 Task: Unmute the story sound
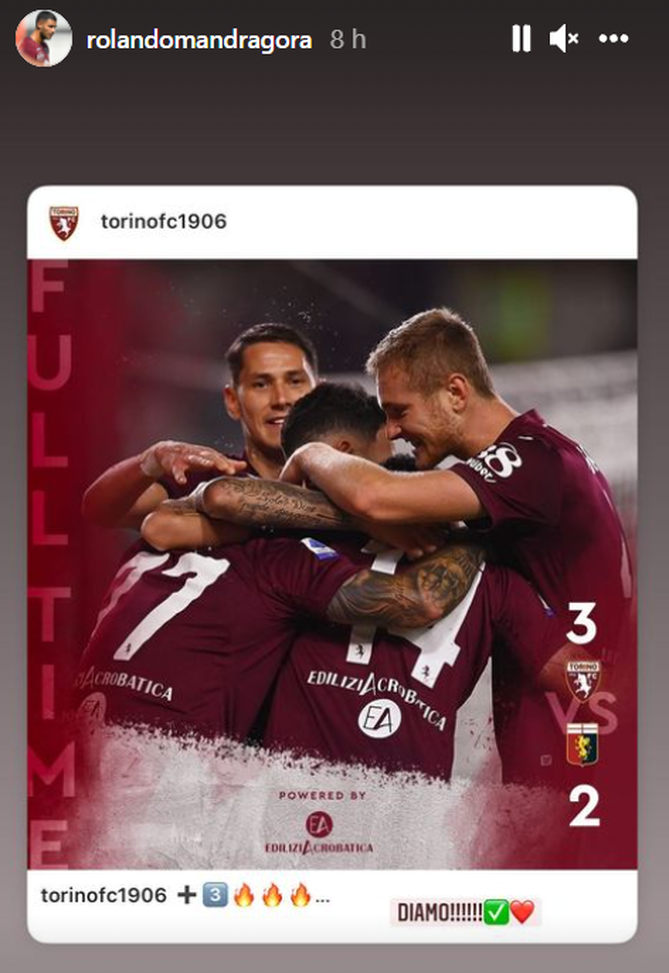[564, 39]
